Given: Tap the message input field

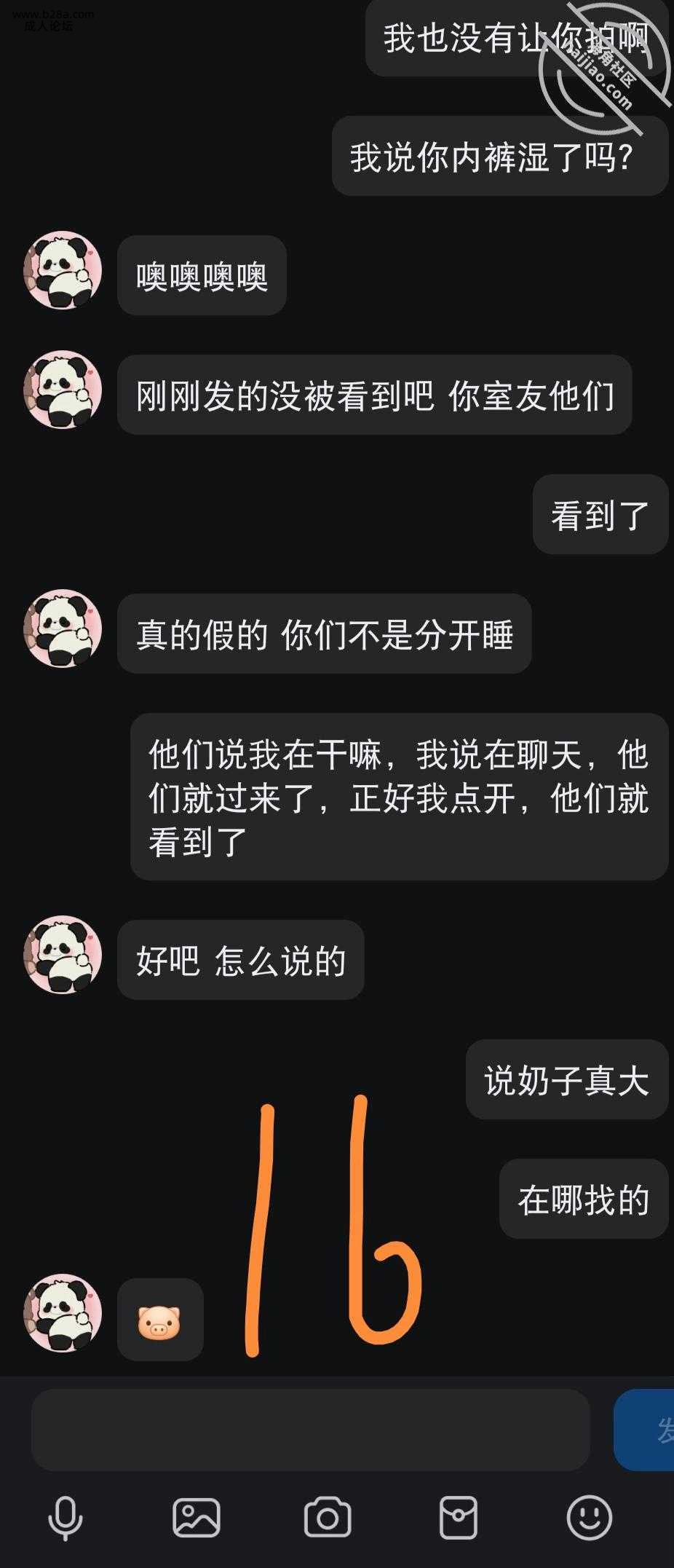Looking at the screenshot, I should (310, 1430).
